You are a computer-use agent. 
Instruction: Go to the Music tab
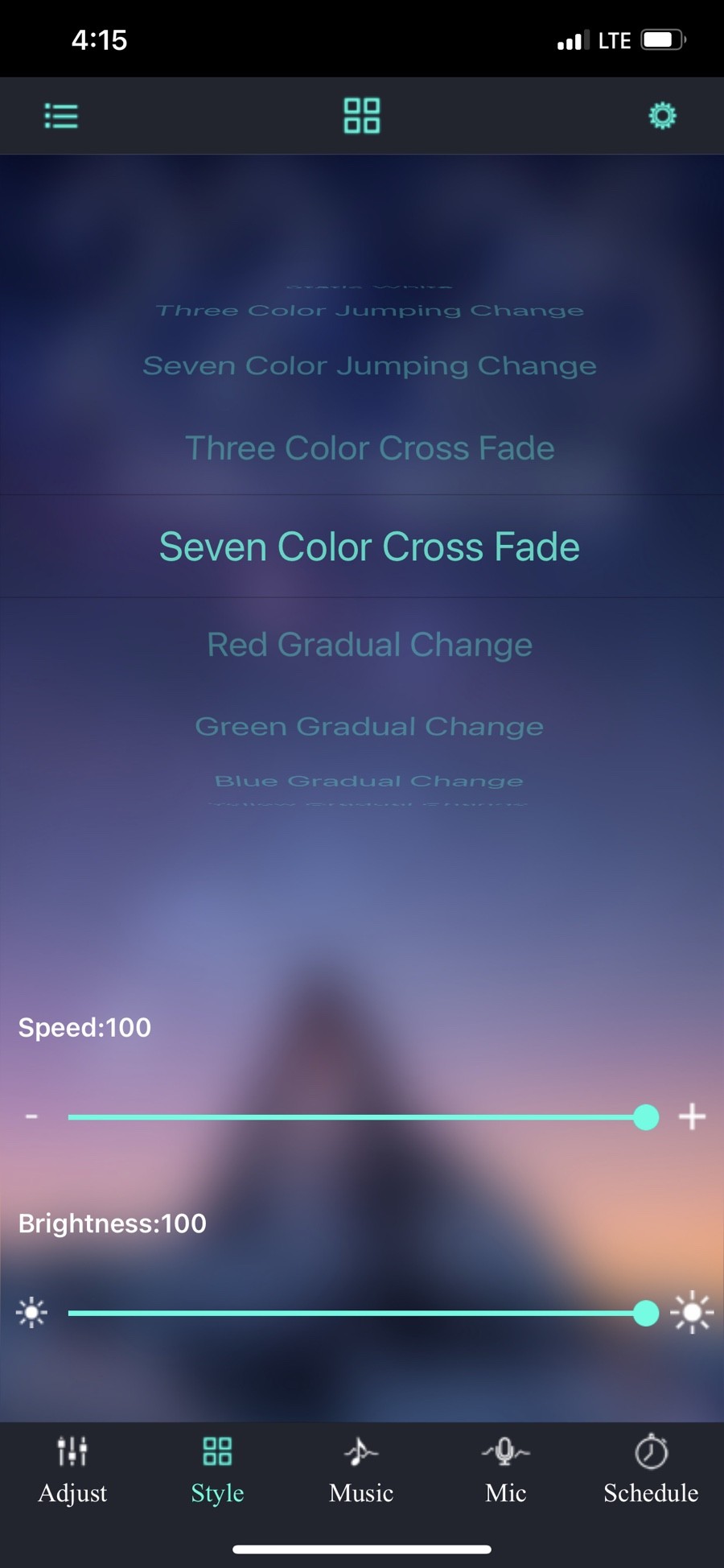tap(361, 1470)
